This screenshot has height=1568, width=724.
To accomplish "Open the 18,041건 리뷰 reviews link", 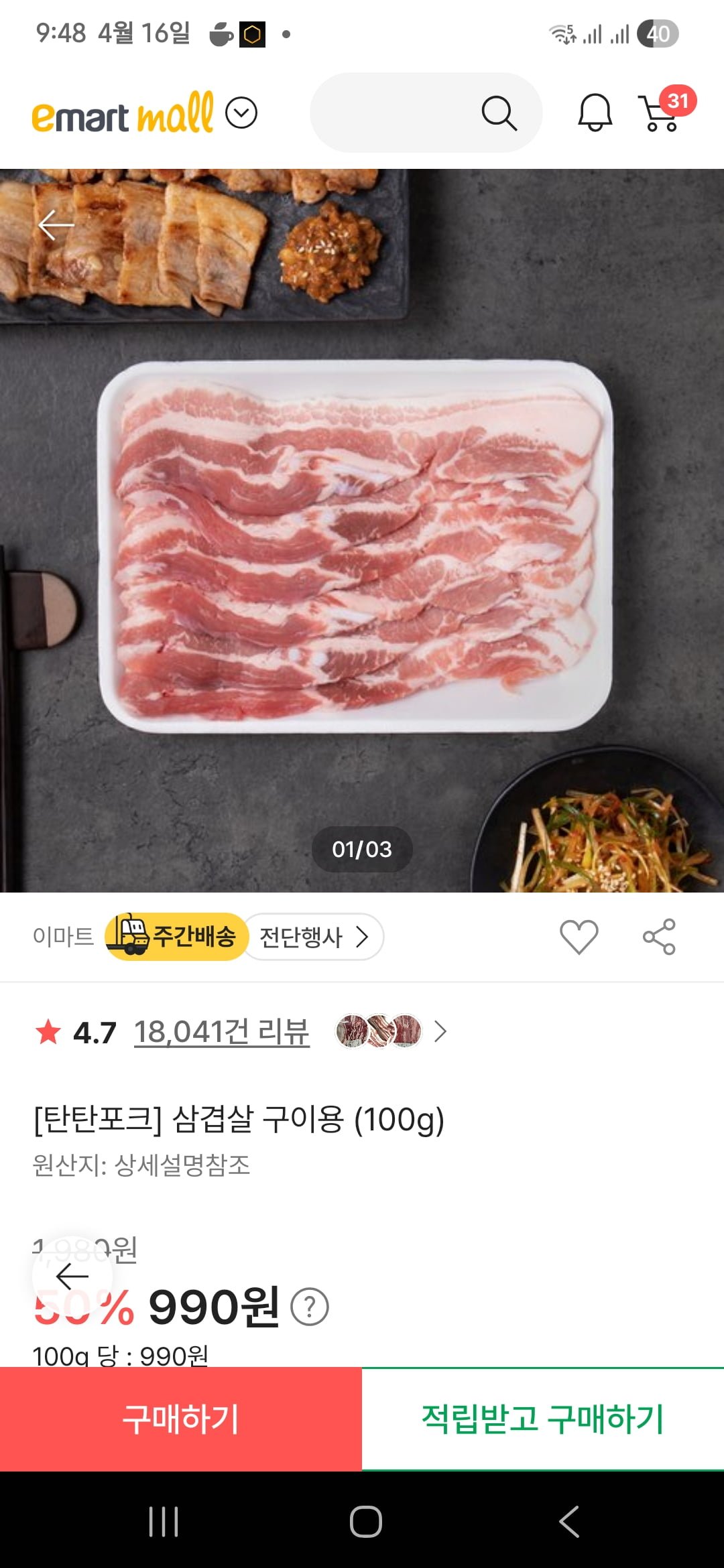I will 221,1032.
